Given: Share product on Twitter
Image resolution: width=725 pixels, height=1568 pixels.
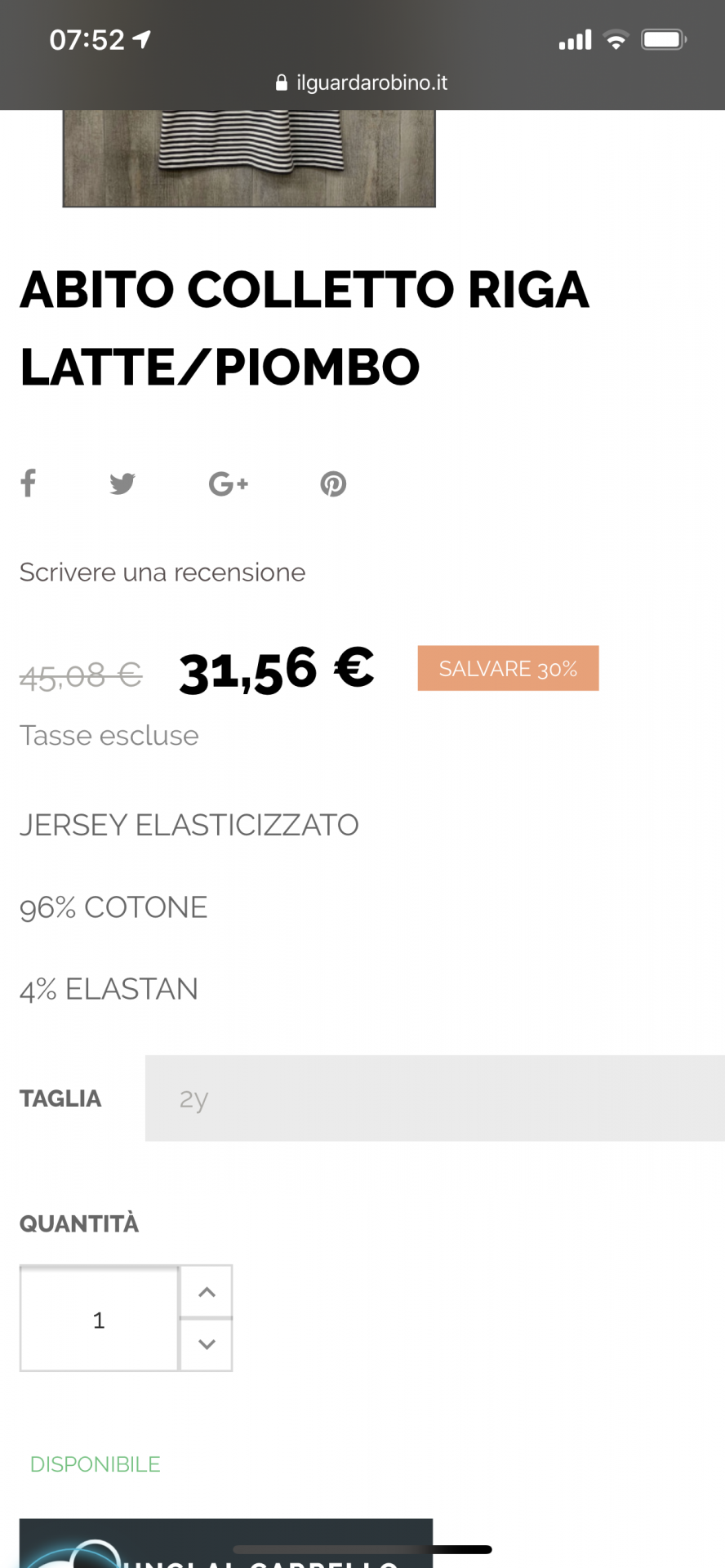Looking at the screenshot, I should click(x=122, y=483).
